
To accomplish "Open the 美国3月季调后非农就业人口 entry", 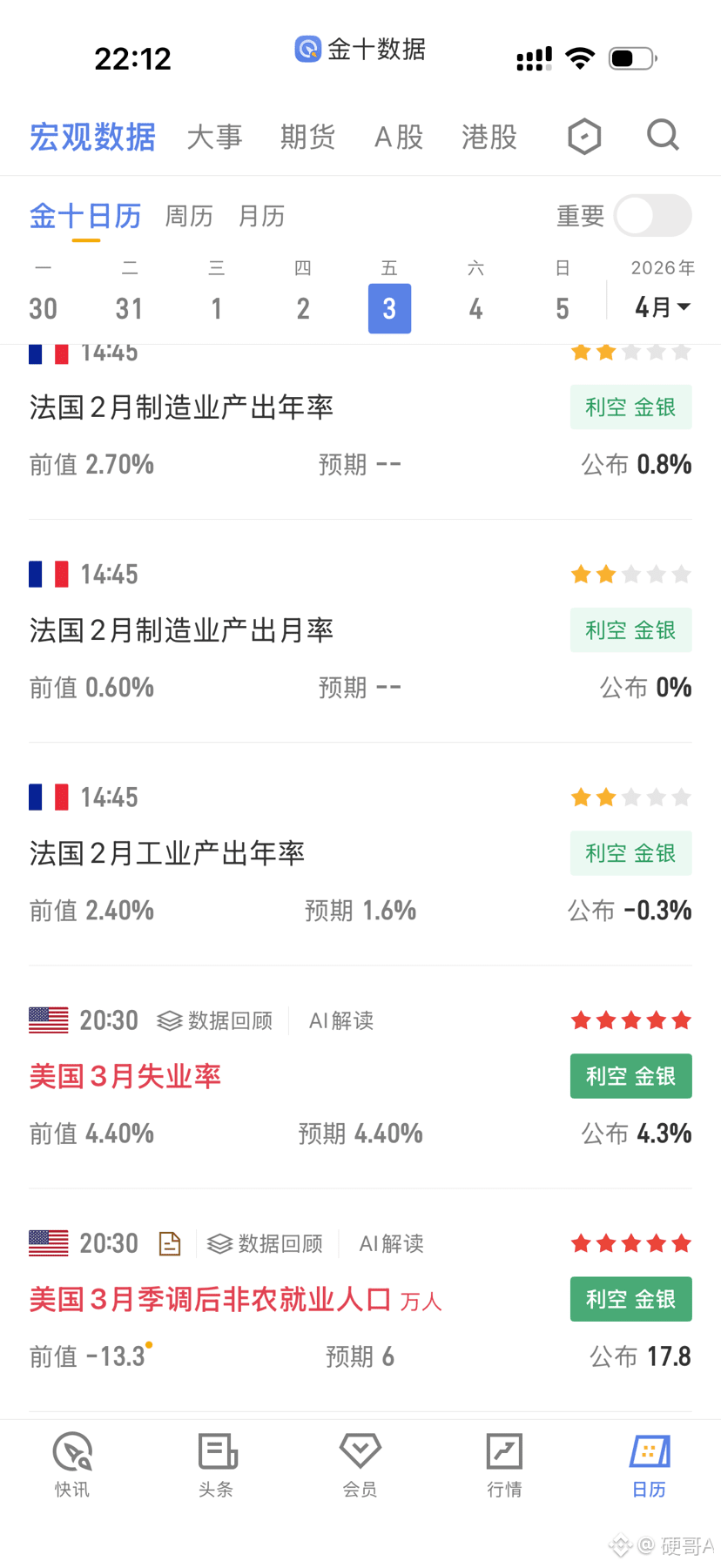I will (210, 1299).
